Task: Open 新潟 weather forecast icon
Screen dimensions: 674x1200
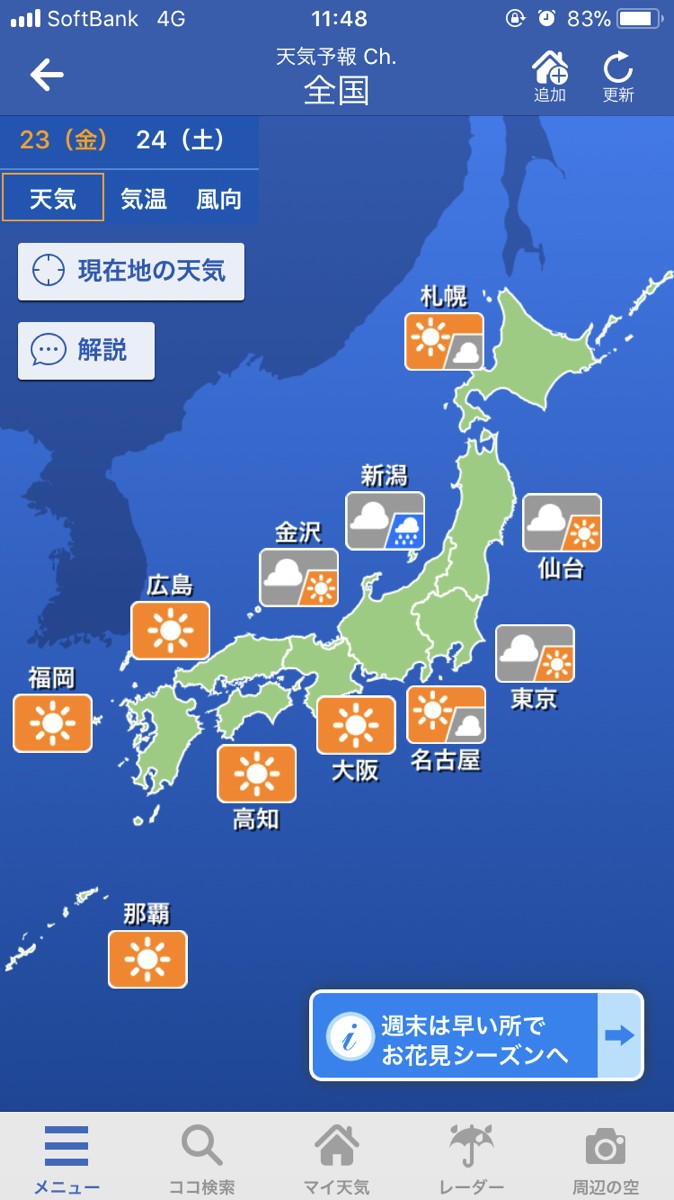Action: click(385, 520)
